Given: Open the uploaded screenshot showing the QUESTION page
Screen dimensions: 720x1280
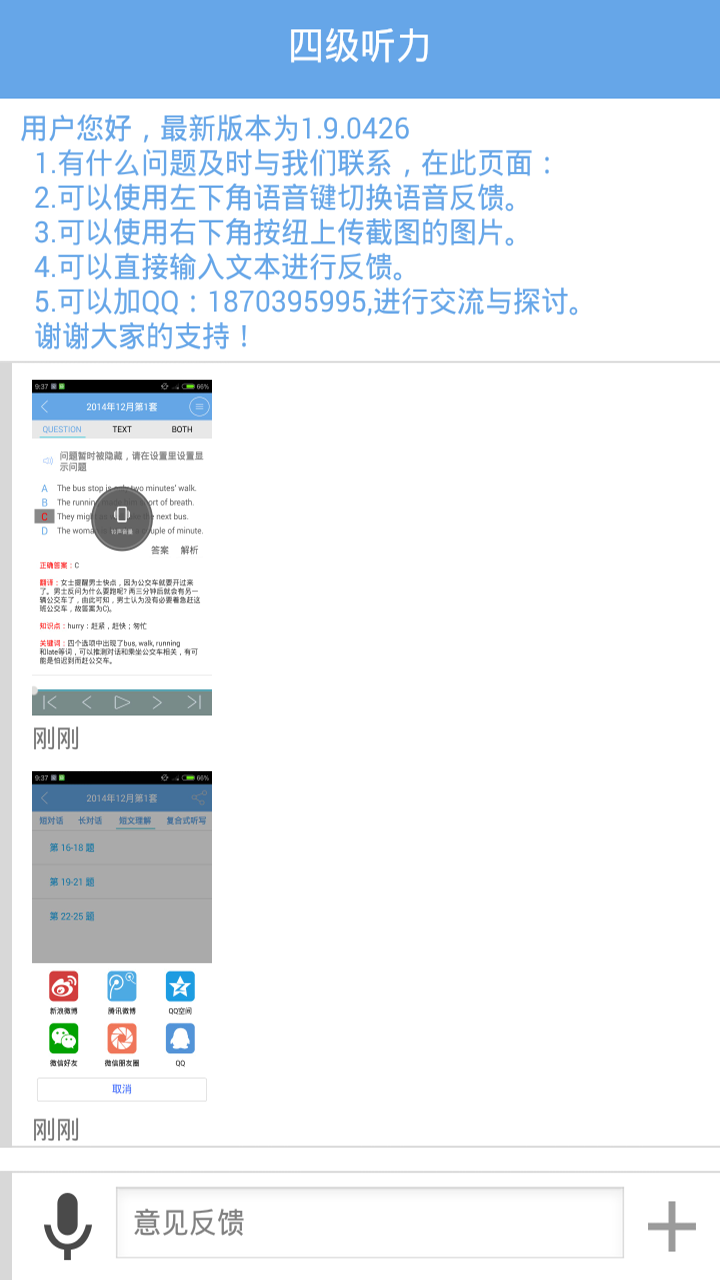Looking at the screenshot, I should (122, 547).
